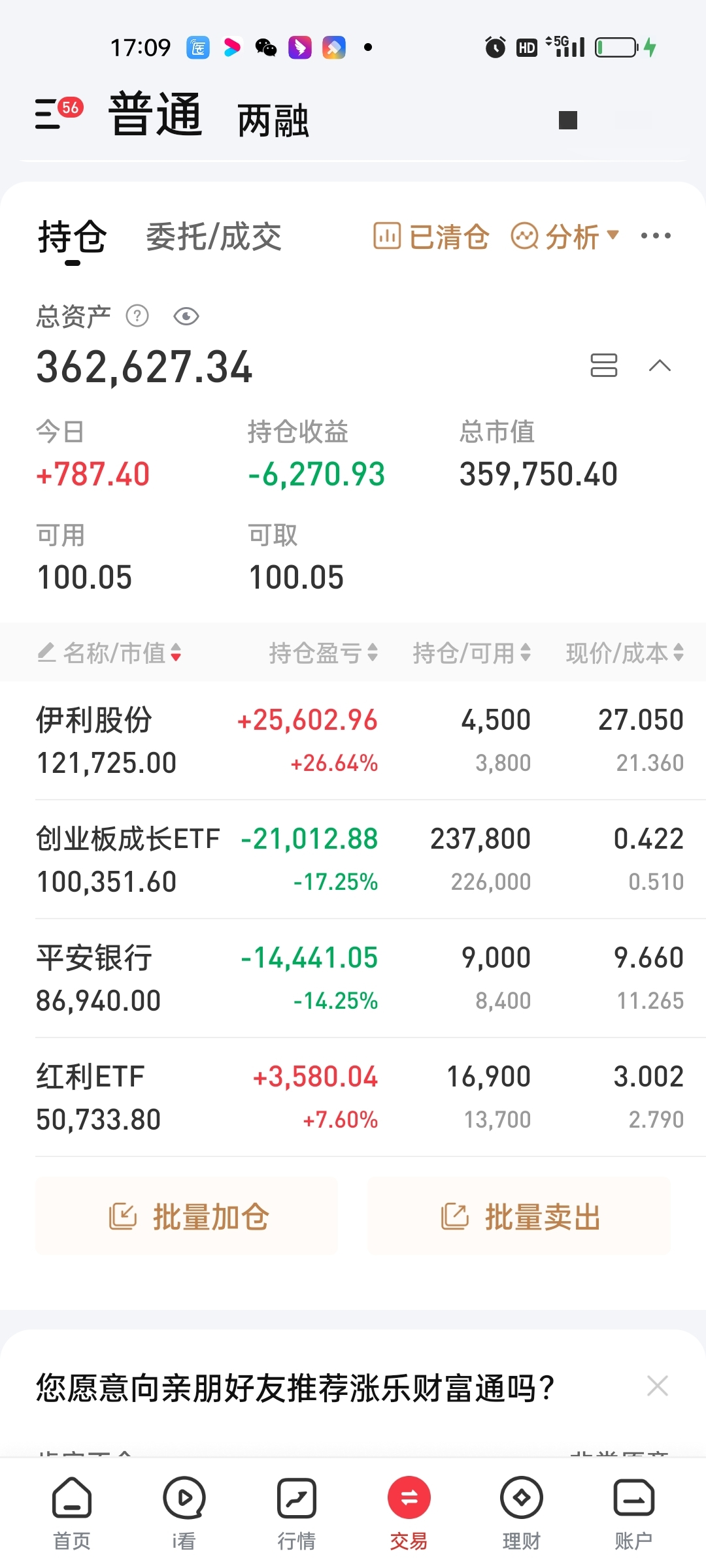Image resolution: width=706 pixels, height=1568 pixels.
Task: Switch to the 两融 account tab
Action: [273, 121]
